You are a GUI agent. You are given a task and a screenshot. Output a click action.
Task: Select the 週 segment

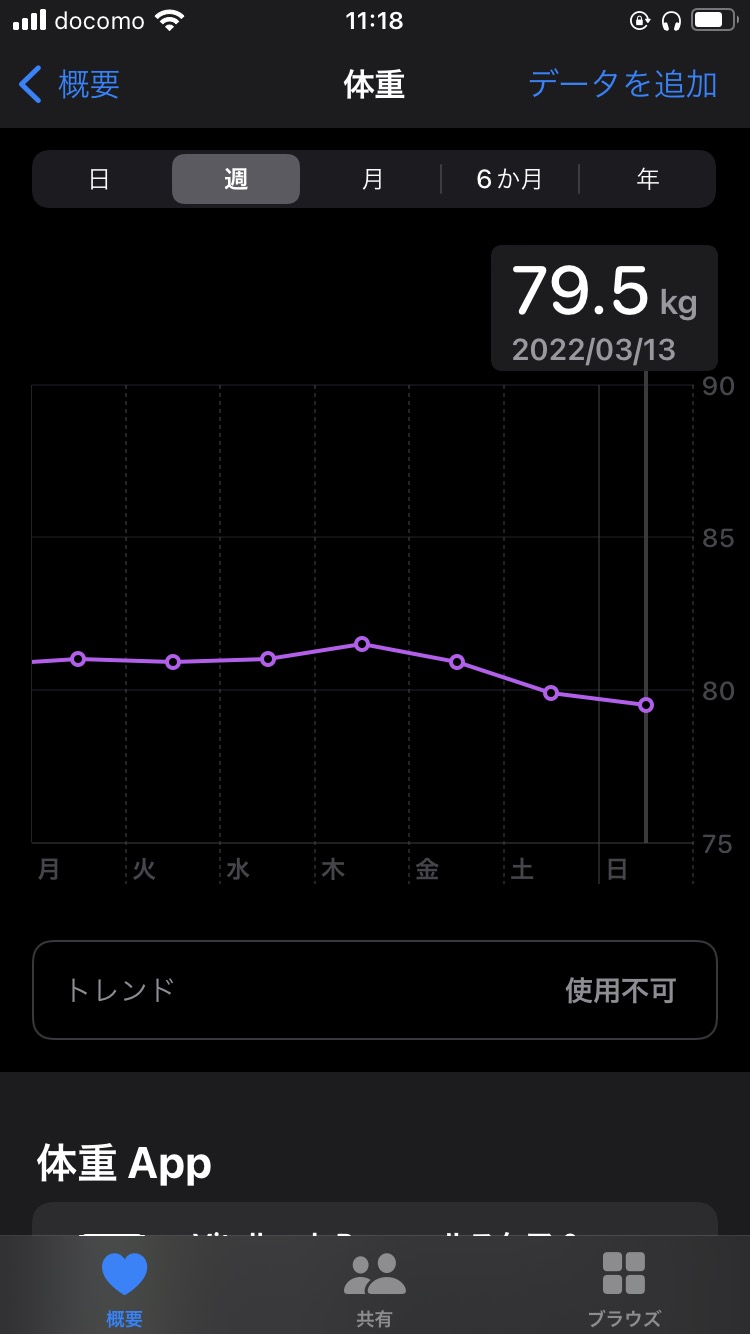click(x=236, y=180)
